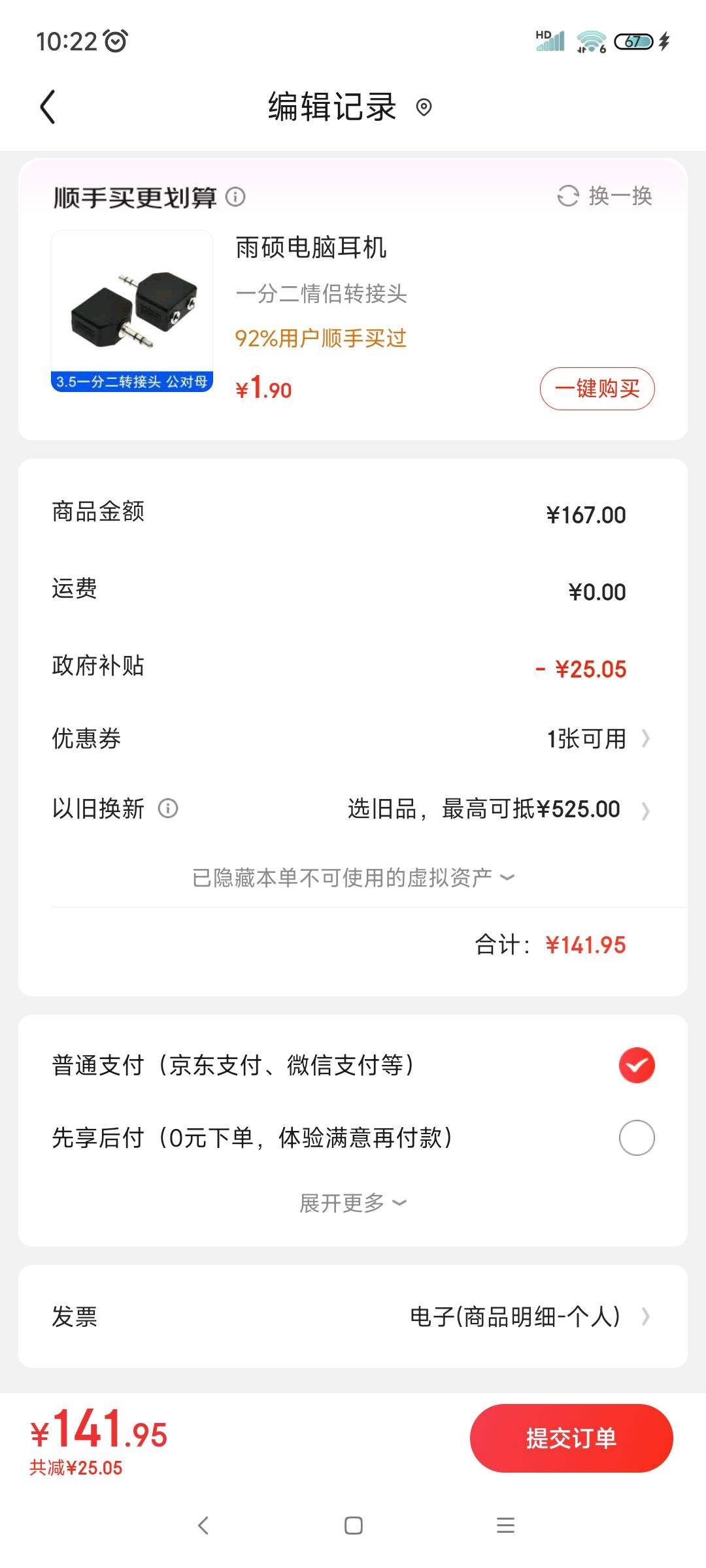Open the 优惠券 row with 1张可用
Viewport: 706px width, 1568px height.
597,739
